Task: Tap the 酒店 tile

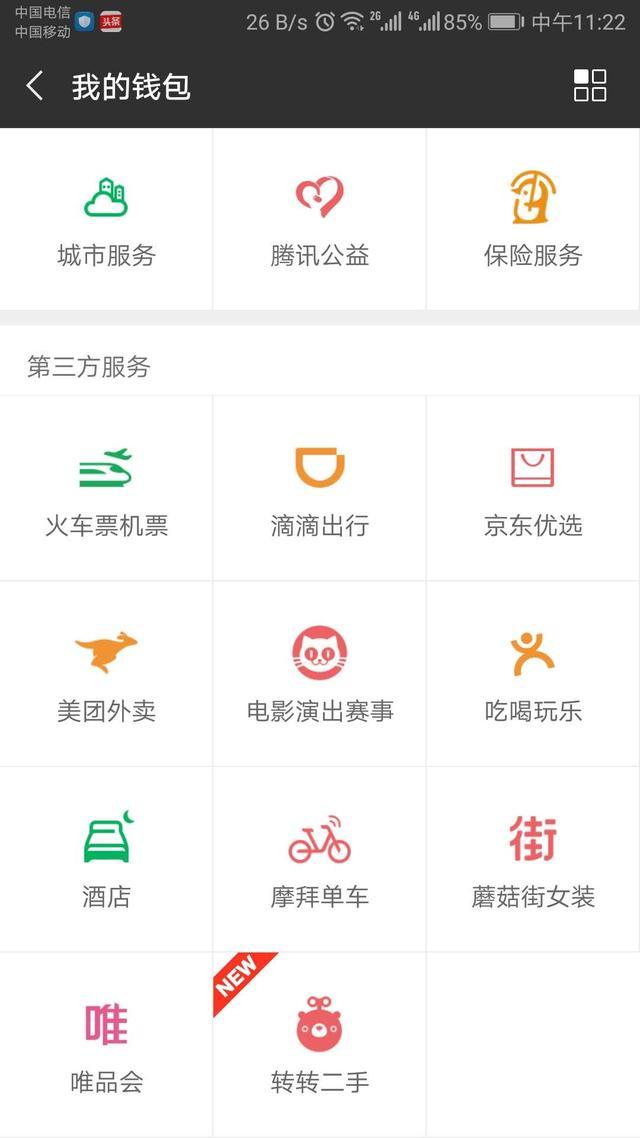Action: click(106, 860)
